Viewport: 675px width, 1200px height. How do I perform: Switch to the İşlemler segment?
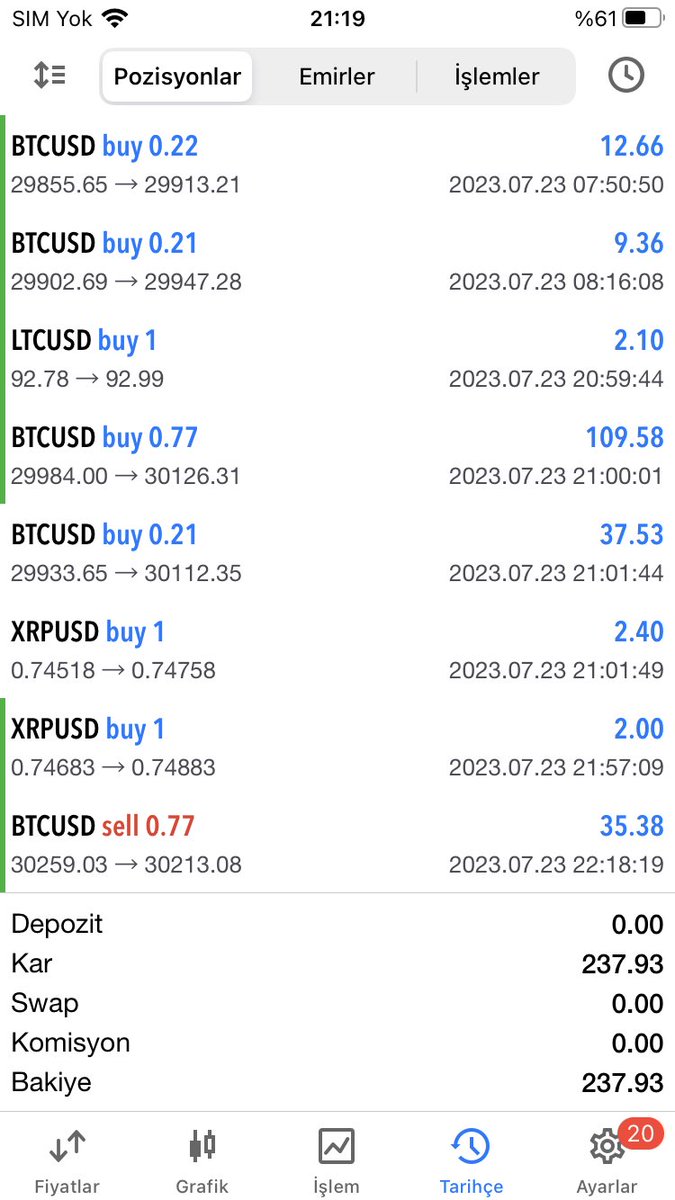pos(496,77)
